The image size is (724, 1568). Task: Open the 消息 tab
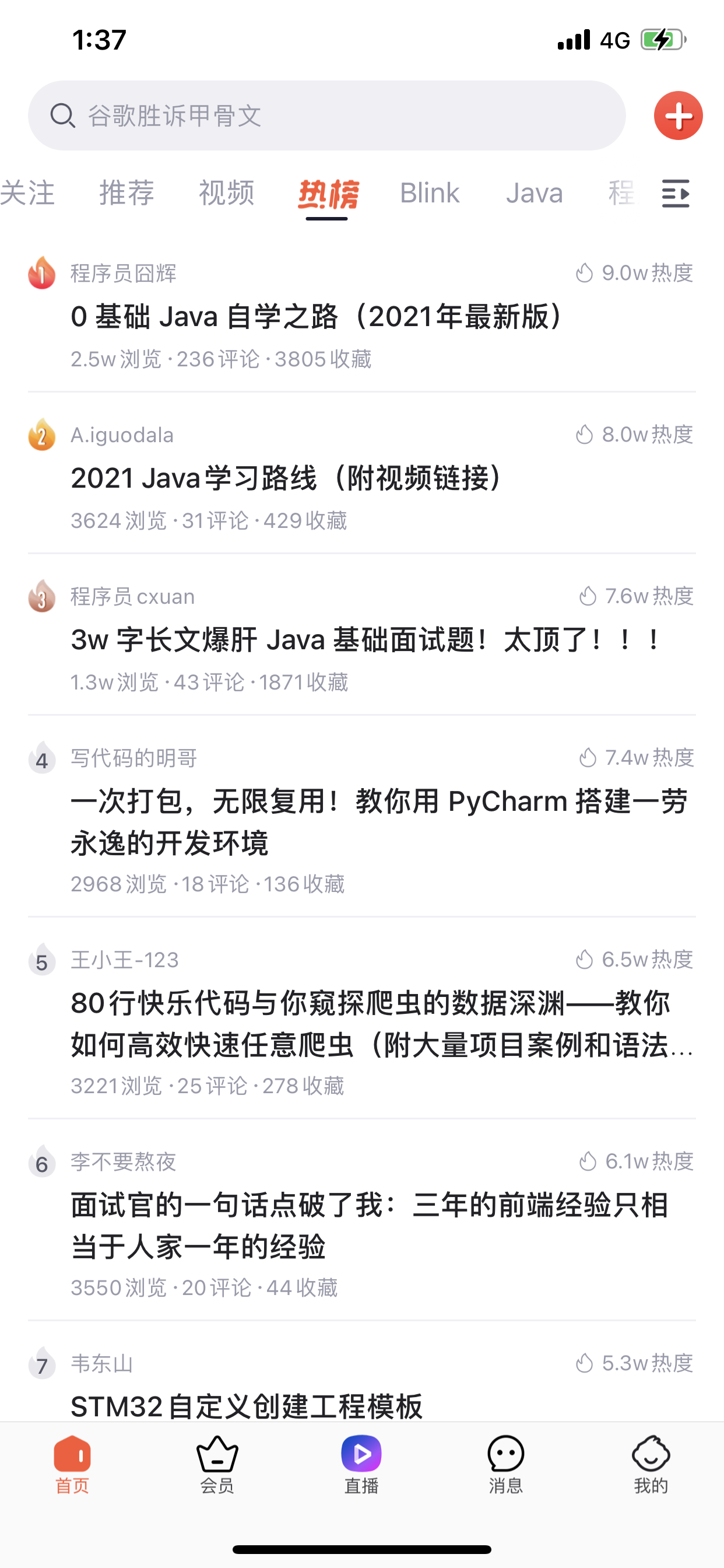(x=505, y=1465)
